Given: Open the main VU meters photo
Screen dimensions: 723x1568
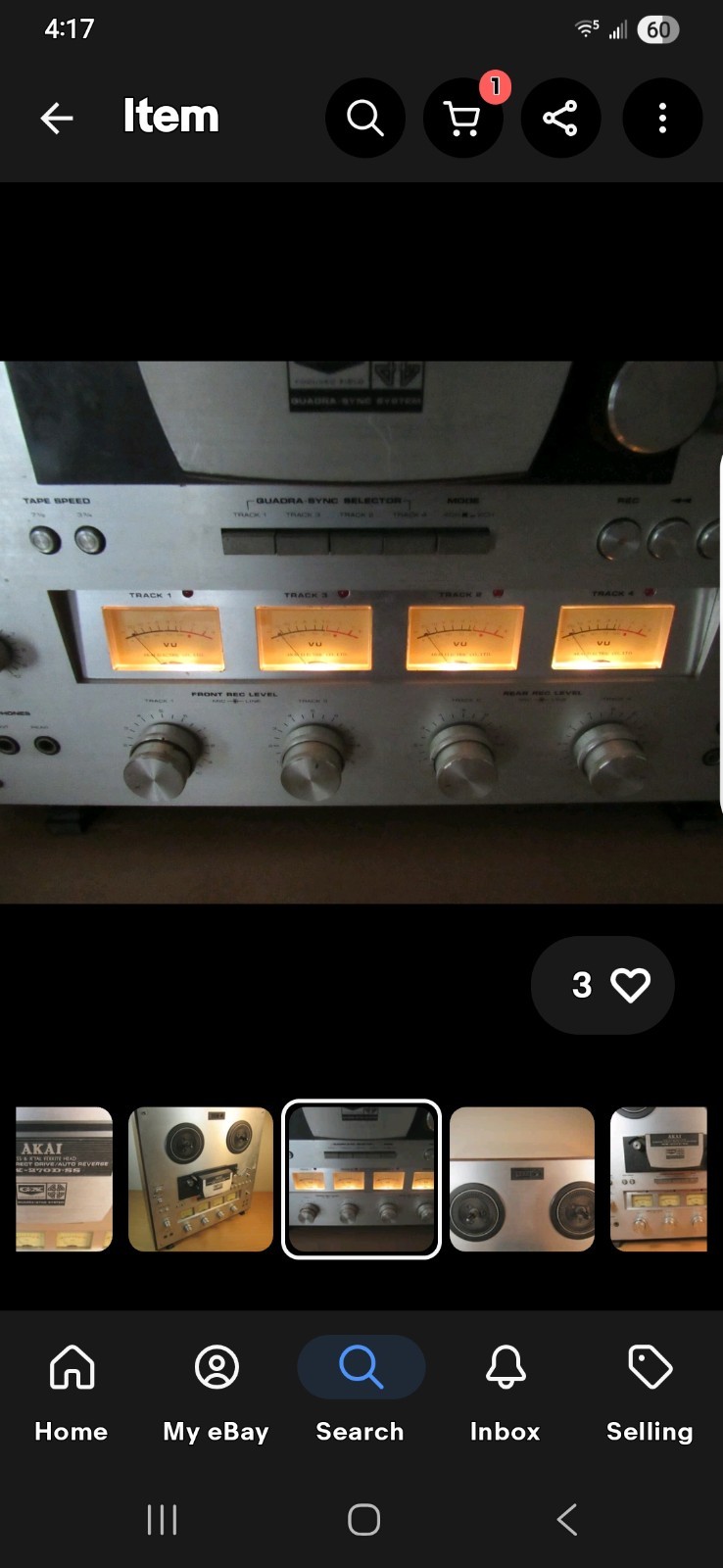Looking at the screenshot, I should tap(361, 632).
